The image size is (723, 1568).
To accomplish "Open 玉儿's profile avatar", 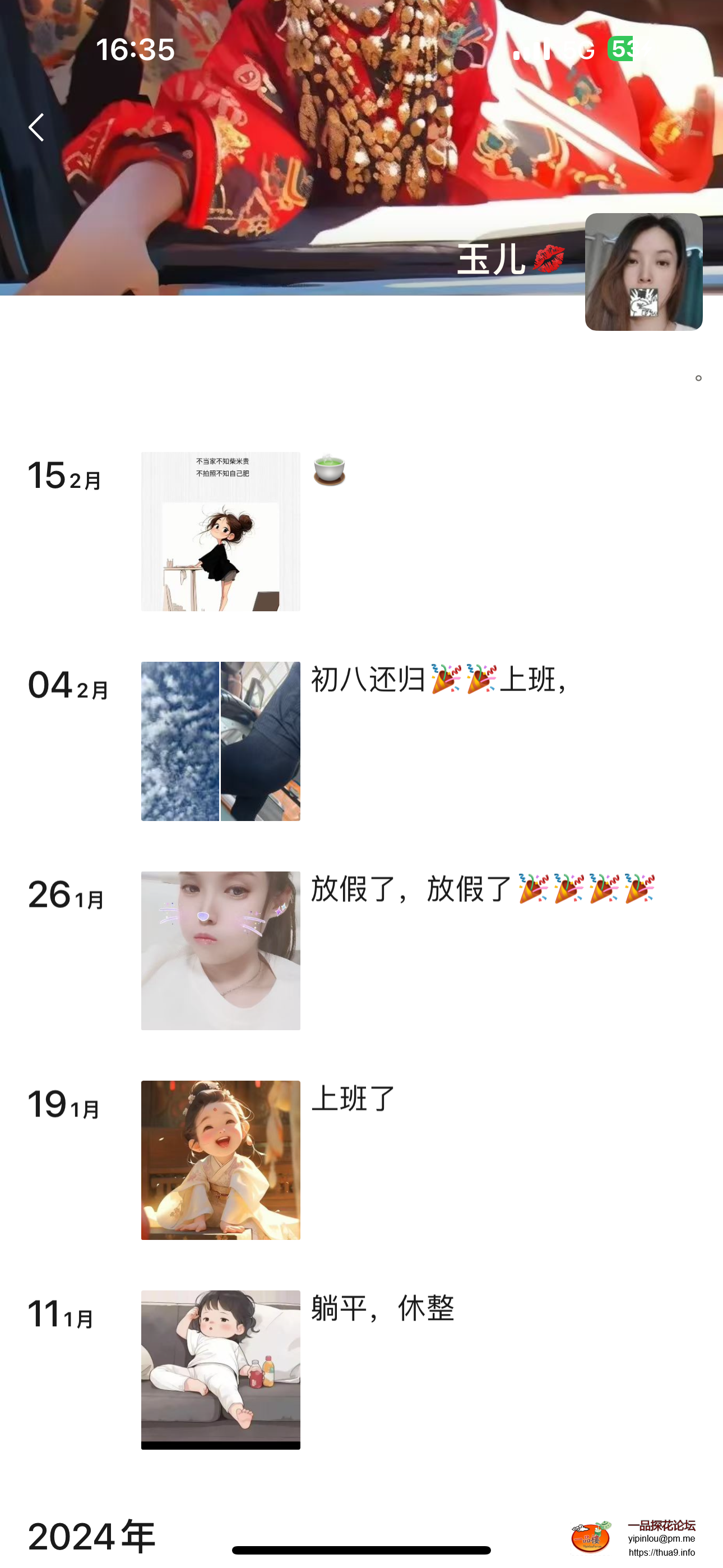I will (643, 271).
